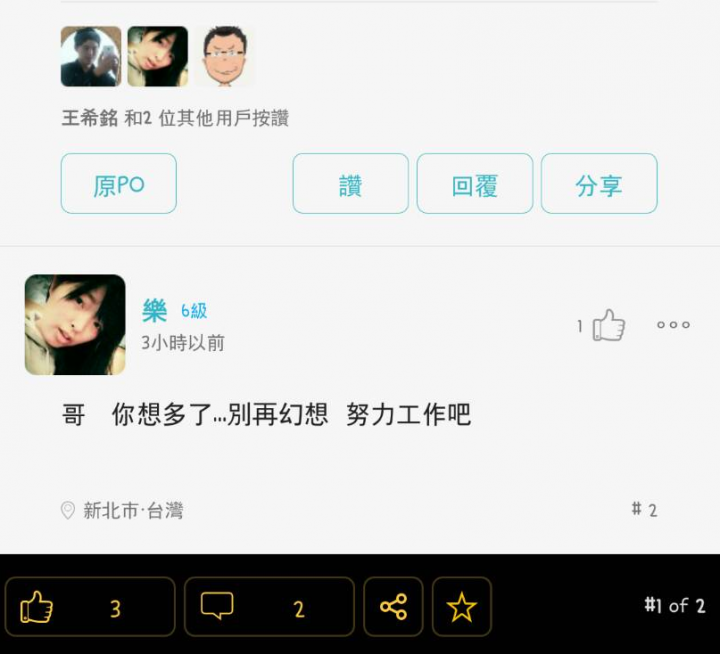Screen dimensions: 720x654
Task: Open 樂 username profile link
Action: pos(154,311)
